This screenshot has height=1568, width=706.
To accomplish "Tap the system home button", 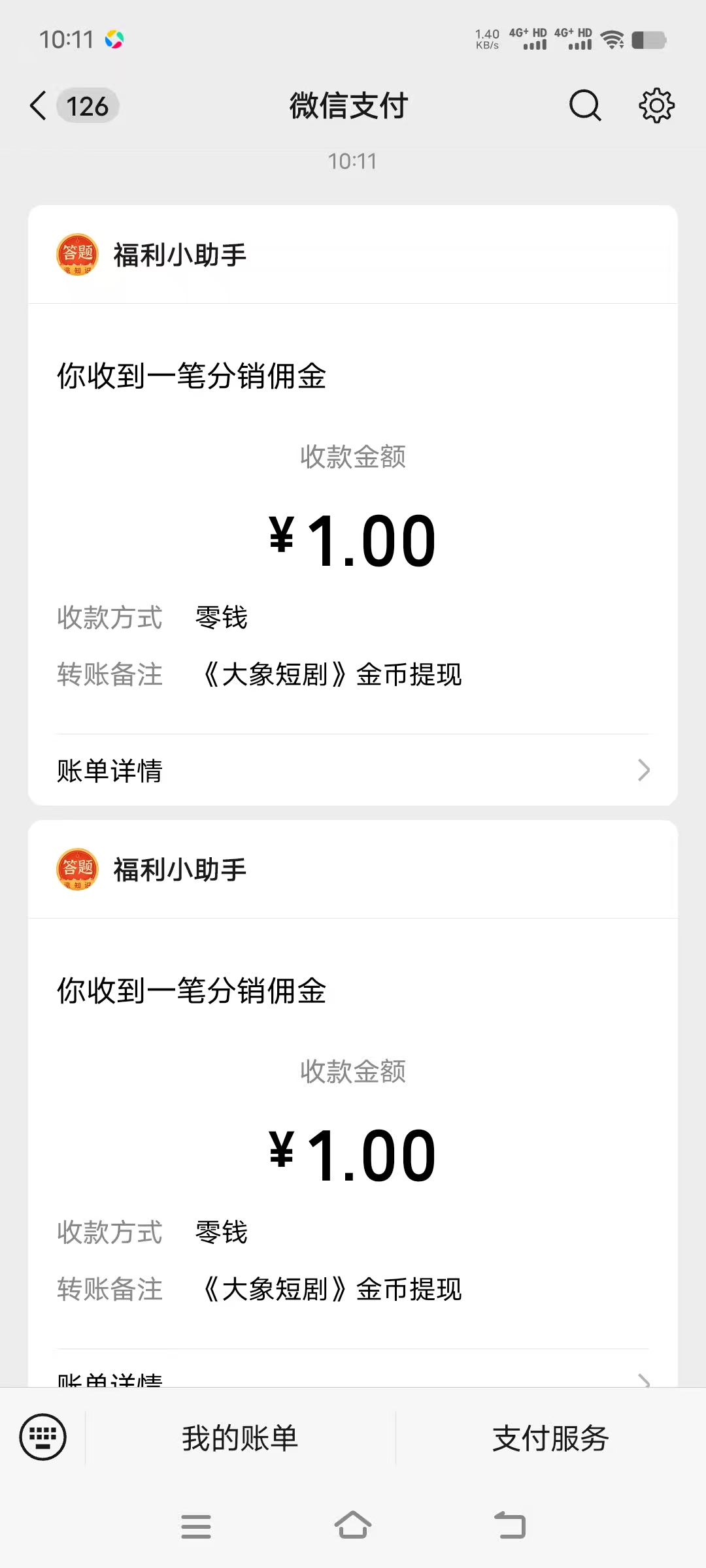I will [x=353, y=1526].
